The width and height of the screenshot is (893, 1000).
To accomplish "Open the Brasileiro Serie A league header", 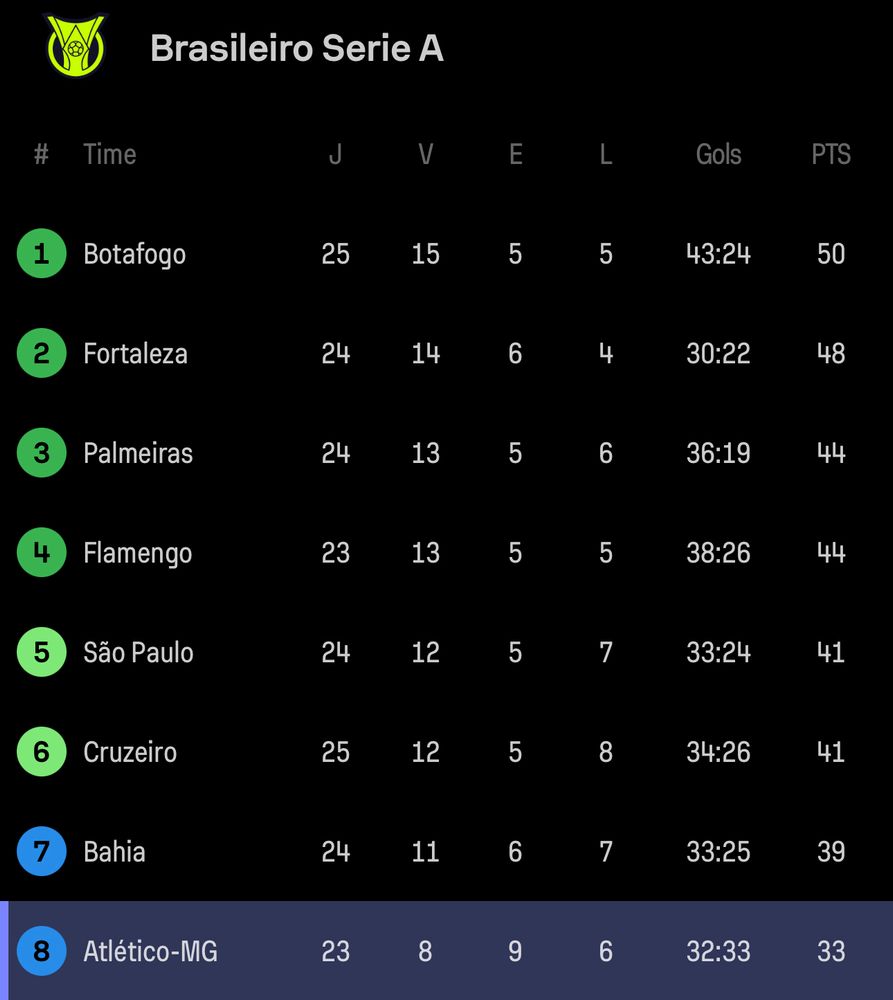I will 296,48.
